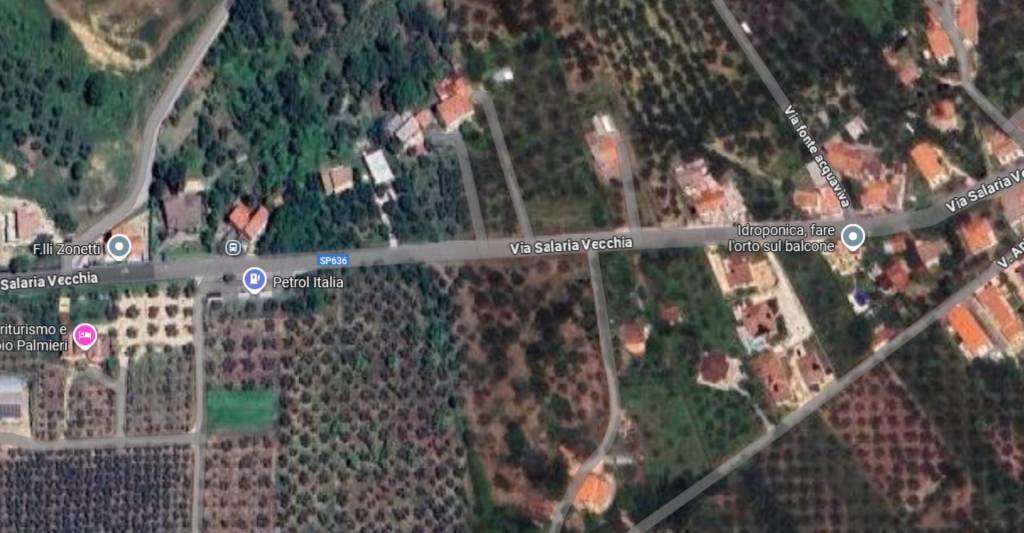Open the F.lli Zonetti place marker
The image size is (1024, 533).
click(119, 246)
